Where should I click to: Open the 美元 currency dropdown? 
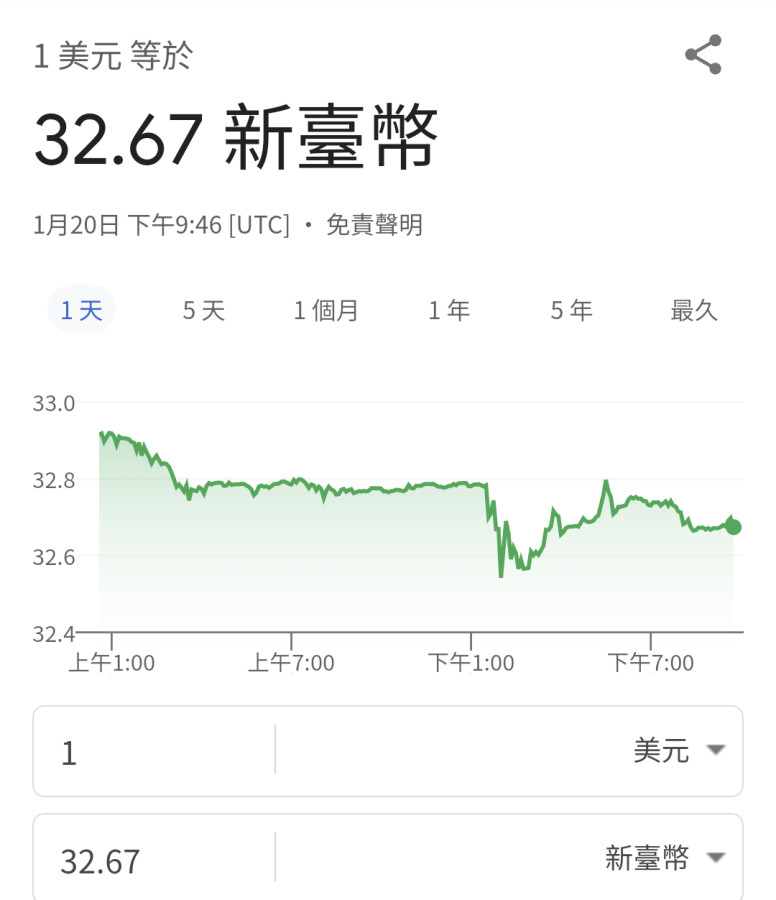point(677,750)
